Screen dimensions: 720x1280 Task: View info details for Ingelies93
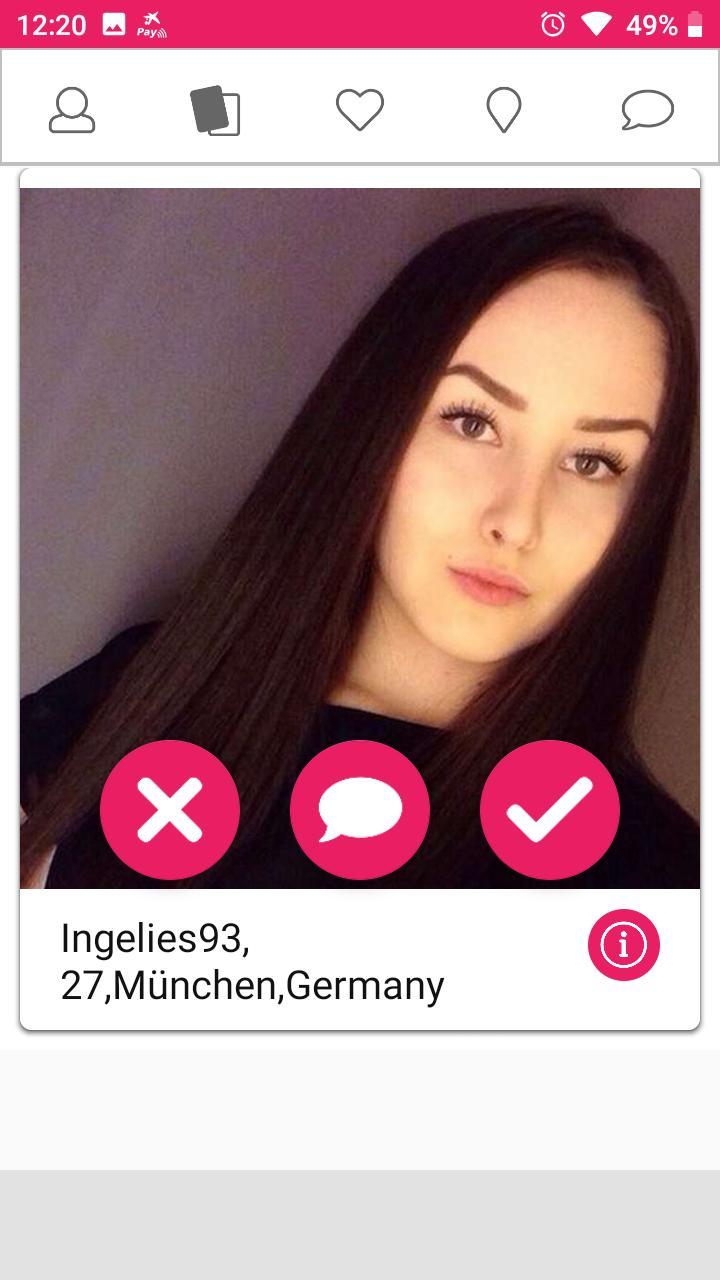(624, 944)
